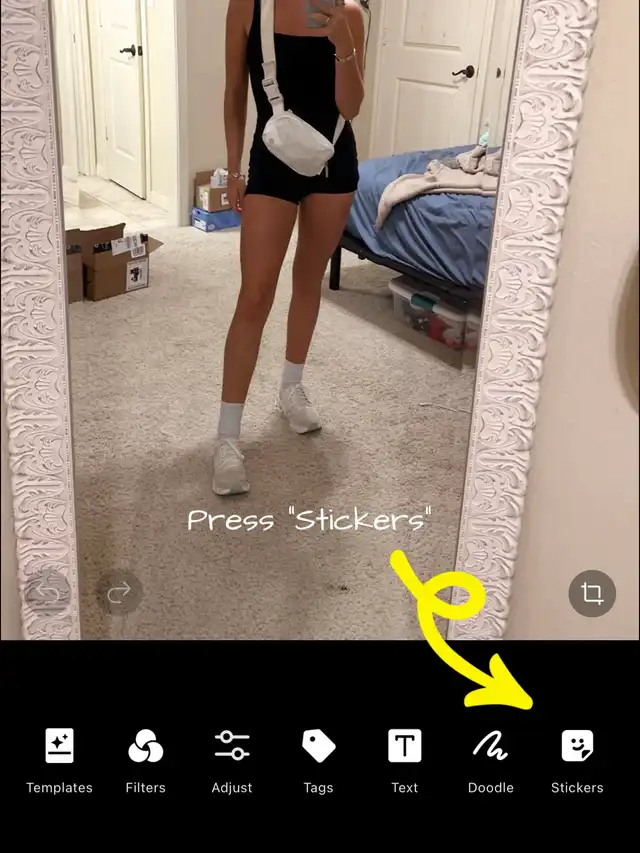Browse the Templates
This screenshot has width=640, height=853.
[x=59, y=760]
